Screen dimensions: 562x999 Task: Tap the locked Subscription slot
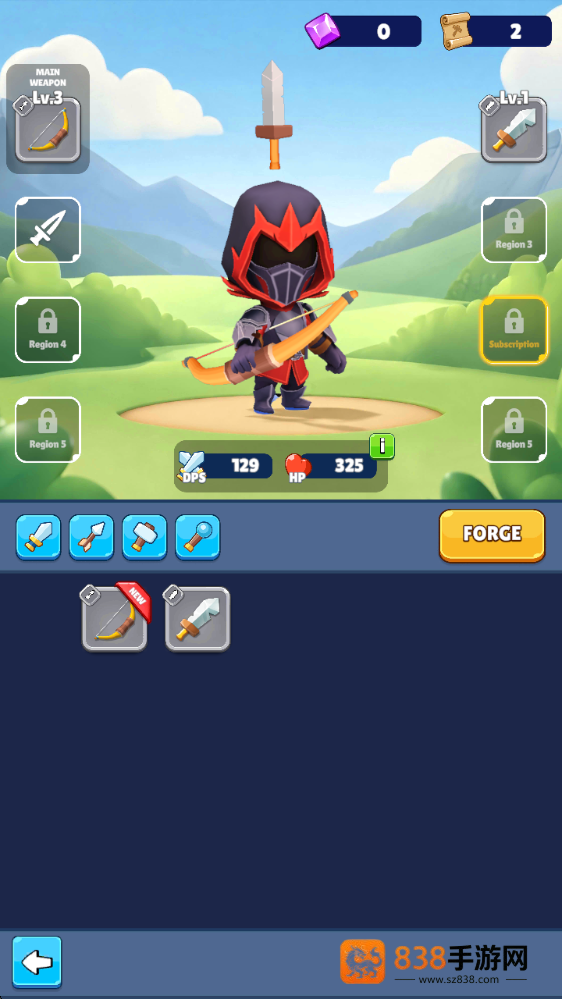point(514,329)
